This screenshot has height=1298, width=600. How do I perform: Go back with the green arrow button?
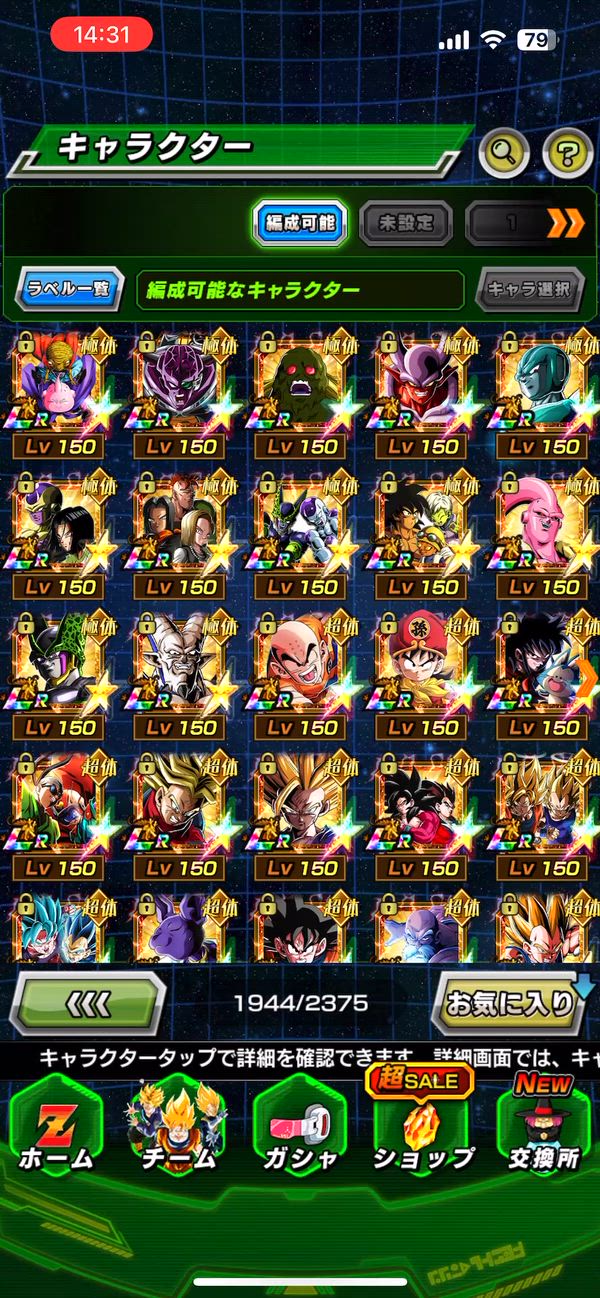(x=88, y=1003)
